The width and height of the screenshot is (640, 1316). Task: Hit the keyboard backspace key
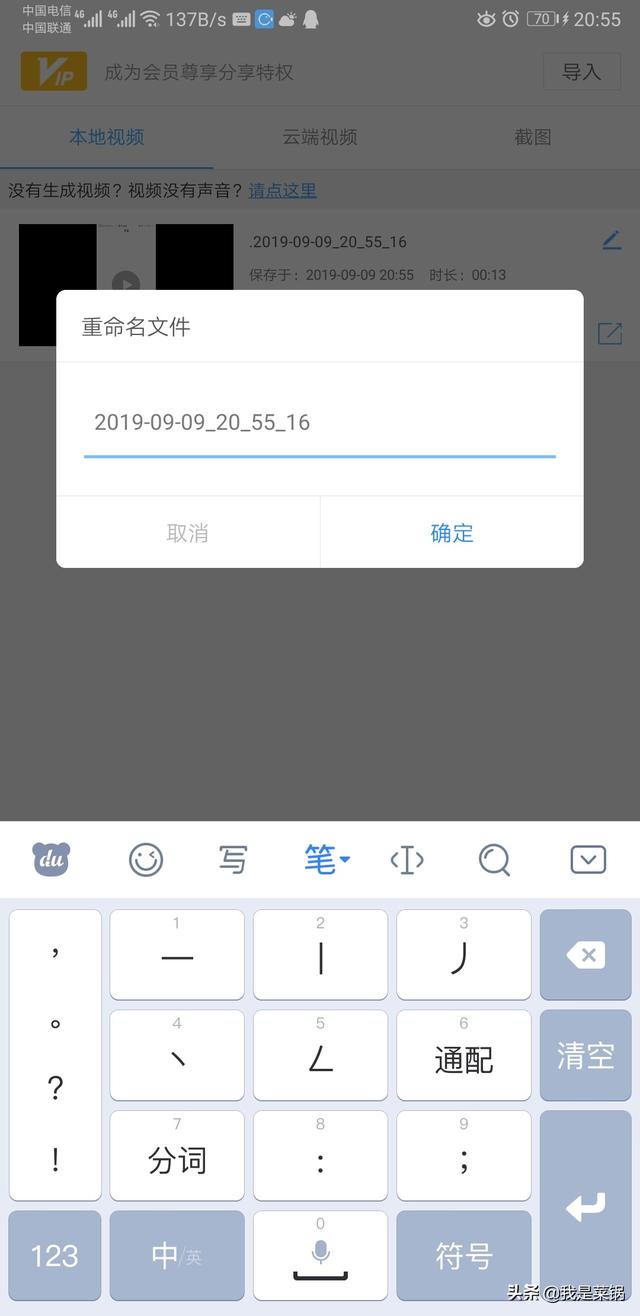click(x=585, y=955)
